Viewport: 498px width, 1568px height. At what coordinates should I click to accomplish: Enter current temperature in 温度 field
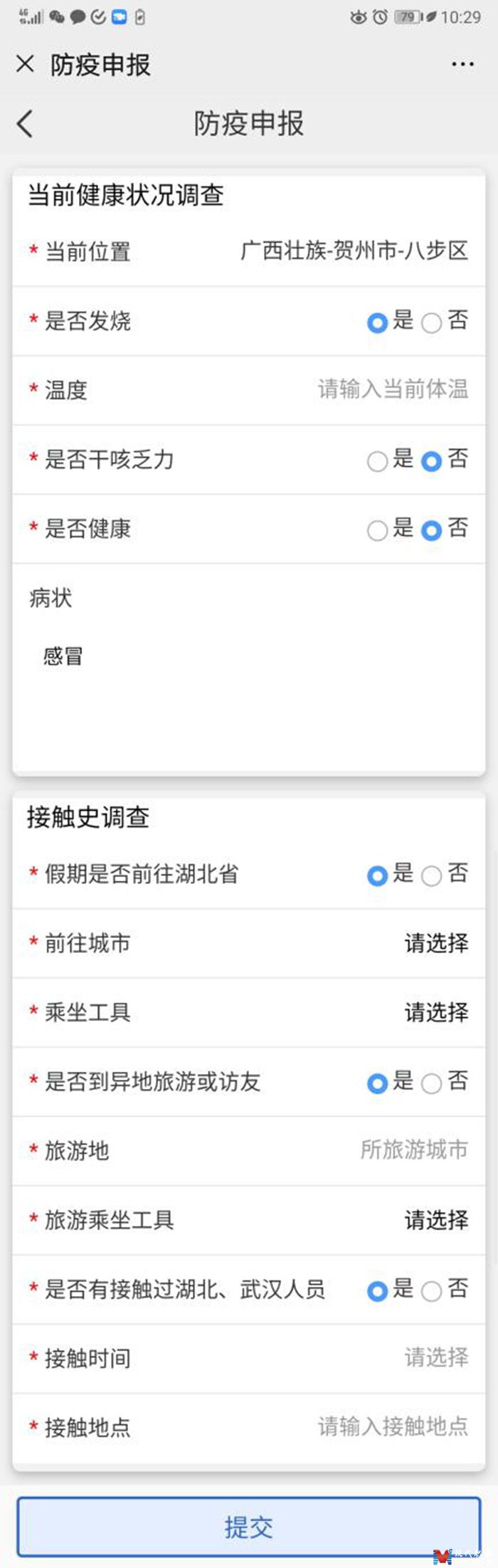pos(392,389)
